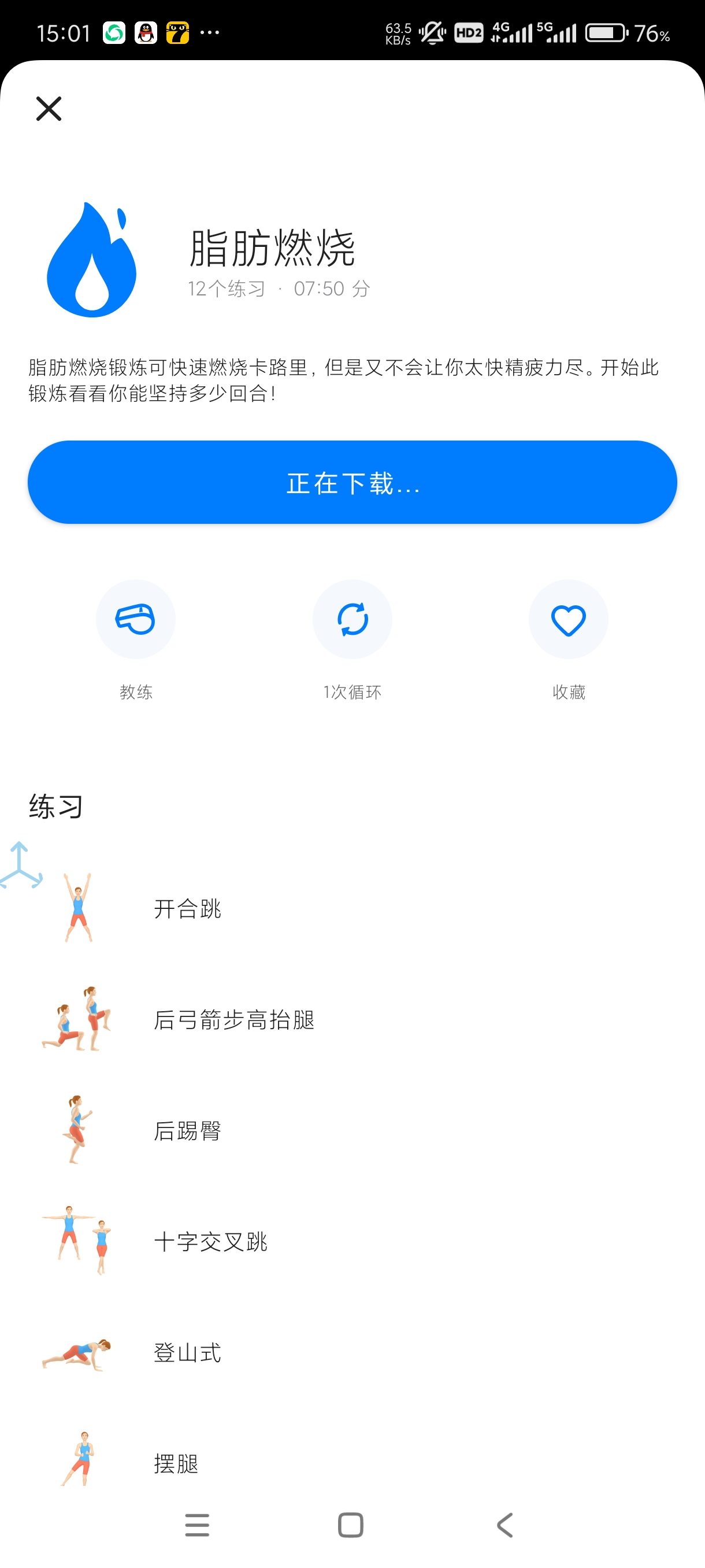Go back using the system back button
The image size is (705, 1568).
(506, 1525)
